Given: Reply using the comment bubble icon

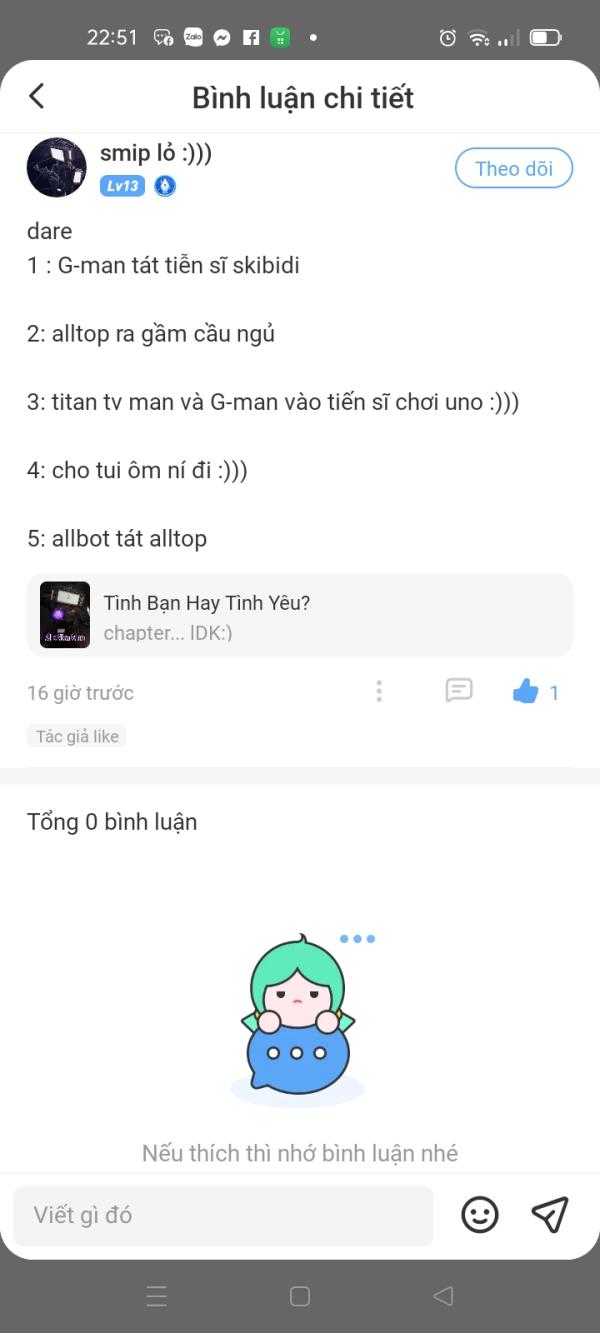Looking at the screenshot, I should coord(459,691).
